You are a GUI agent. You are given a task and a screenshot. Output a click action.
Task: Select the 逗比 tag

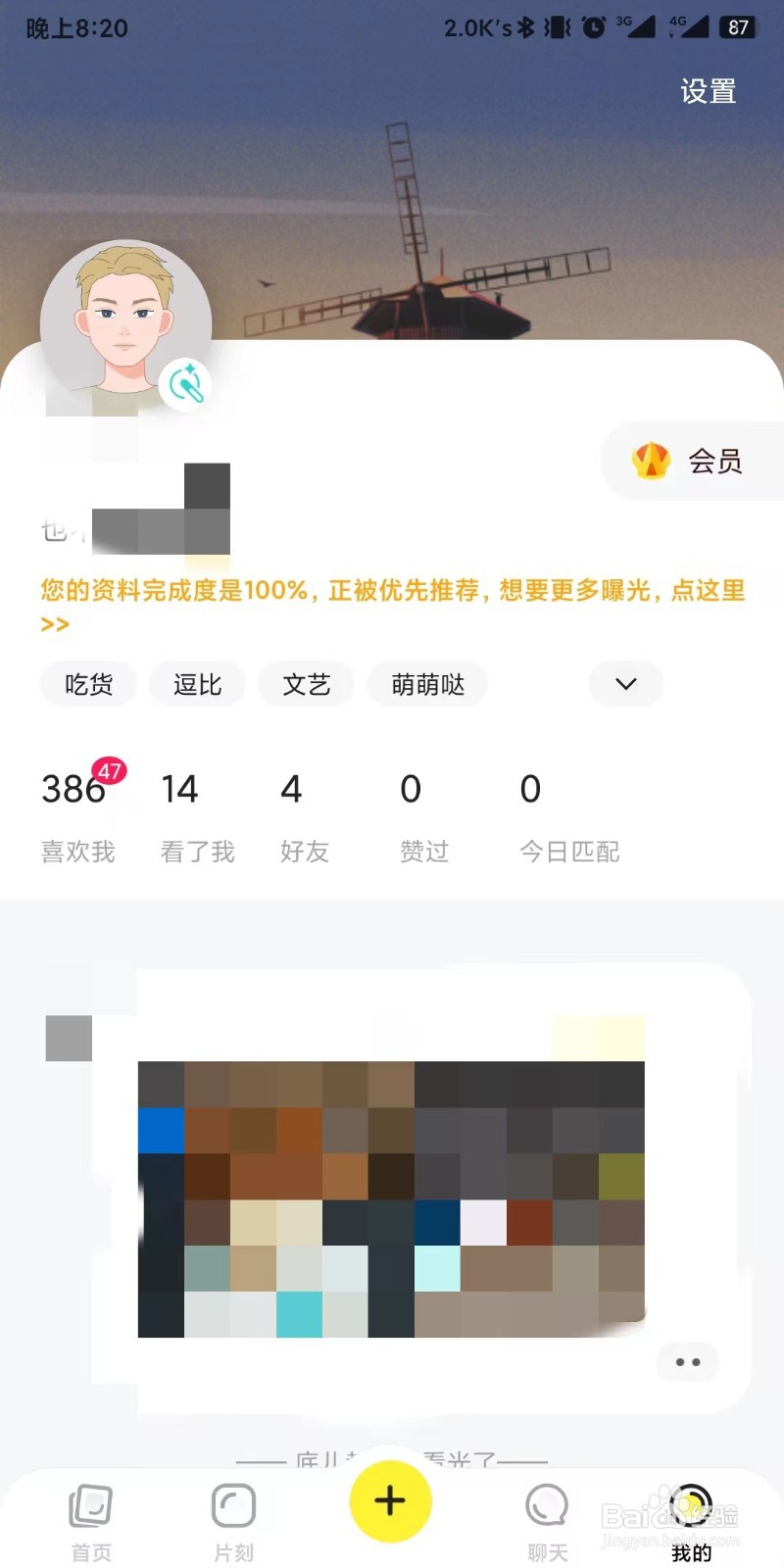(197, 684)
